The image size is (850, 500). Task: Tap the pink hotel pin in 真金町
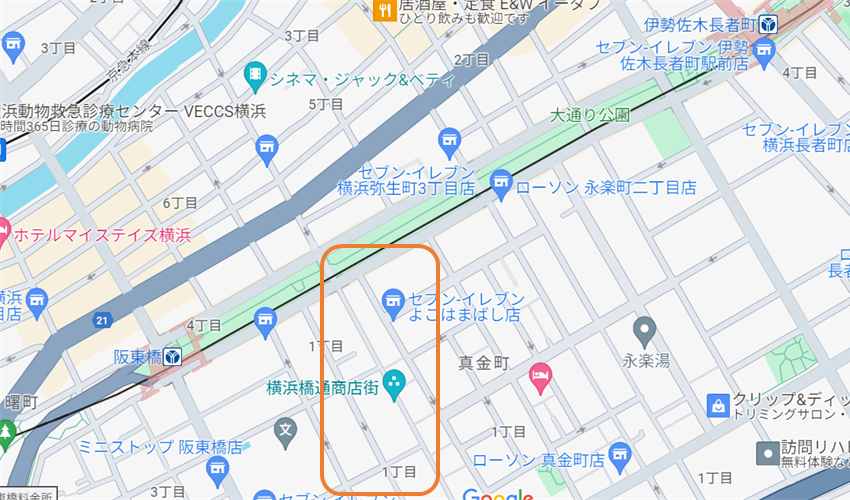tap(540, 378)
